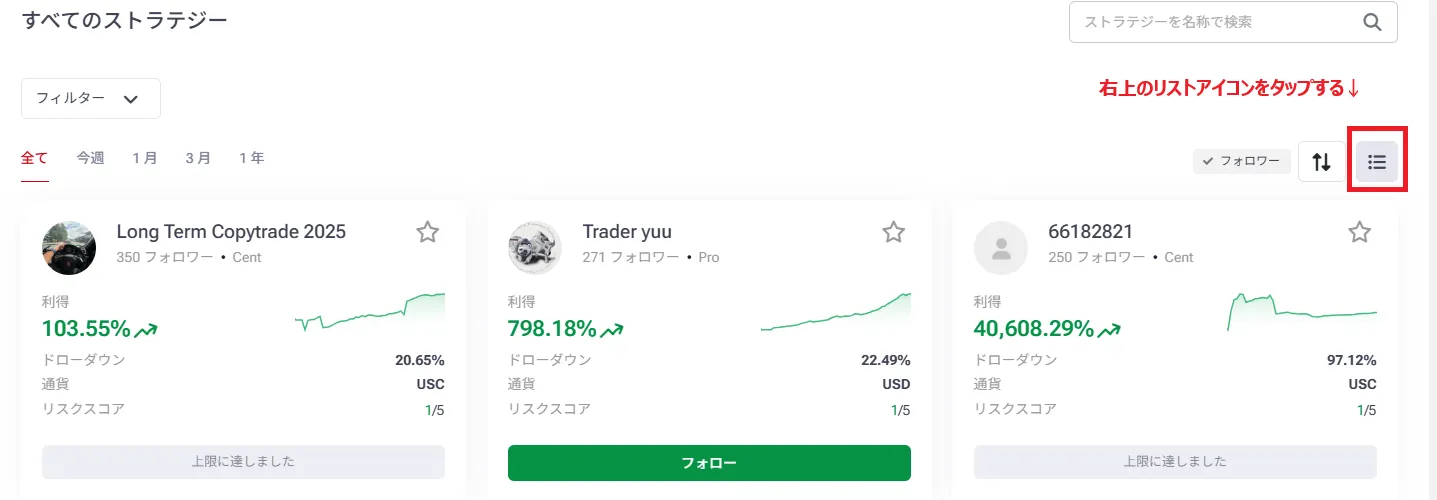Viewport: 1437px width, 500px height.
Task: Open the Trader yuu strategy card
Action: 627,232
